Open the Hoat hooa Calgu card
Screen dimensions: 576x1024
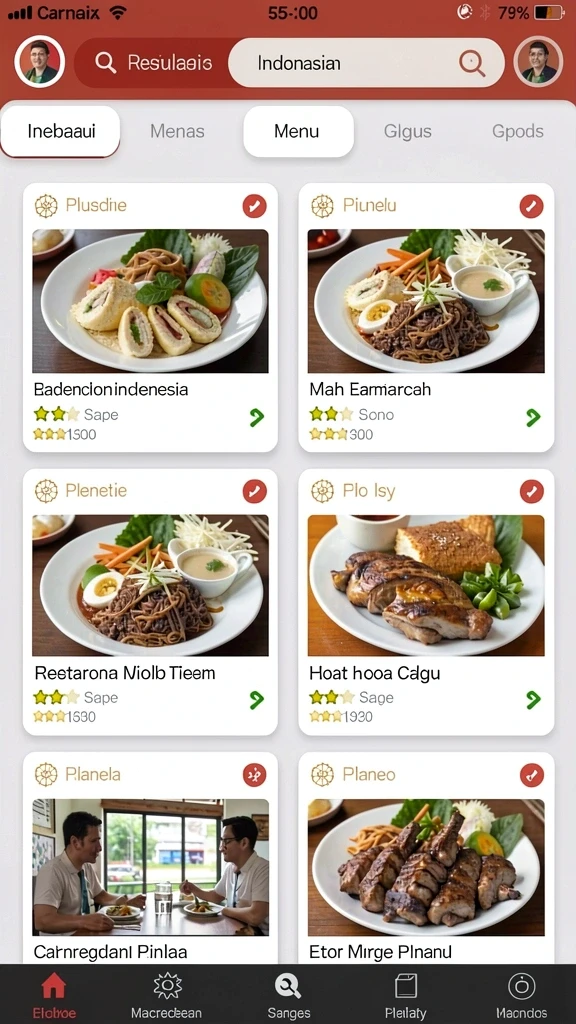(426, 602)
